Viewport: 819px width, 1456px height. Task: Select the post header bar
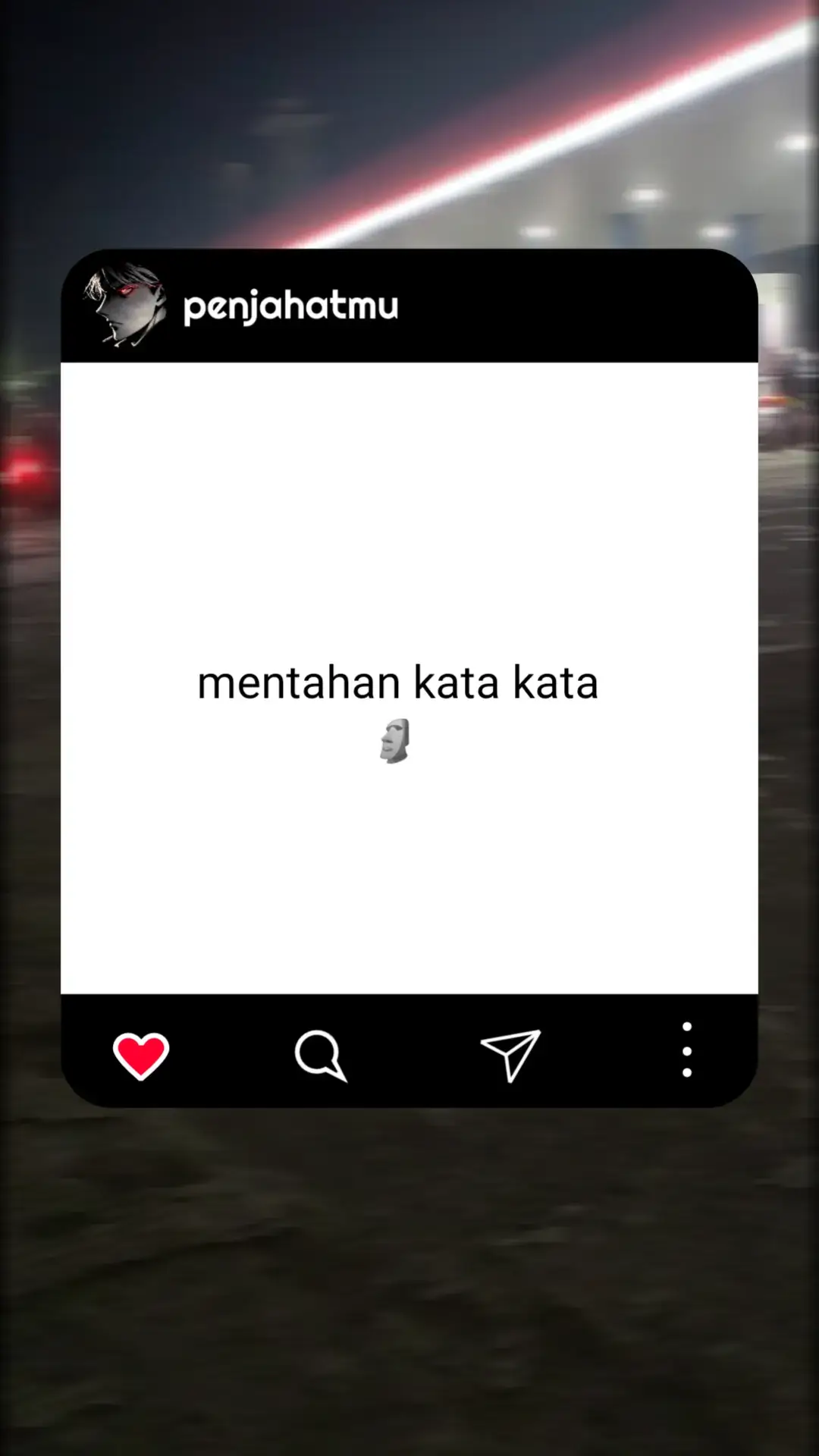click(x=409, y=306)
